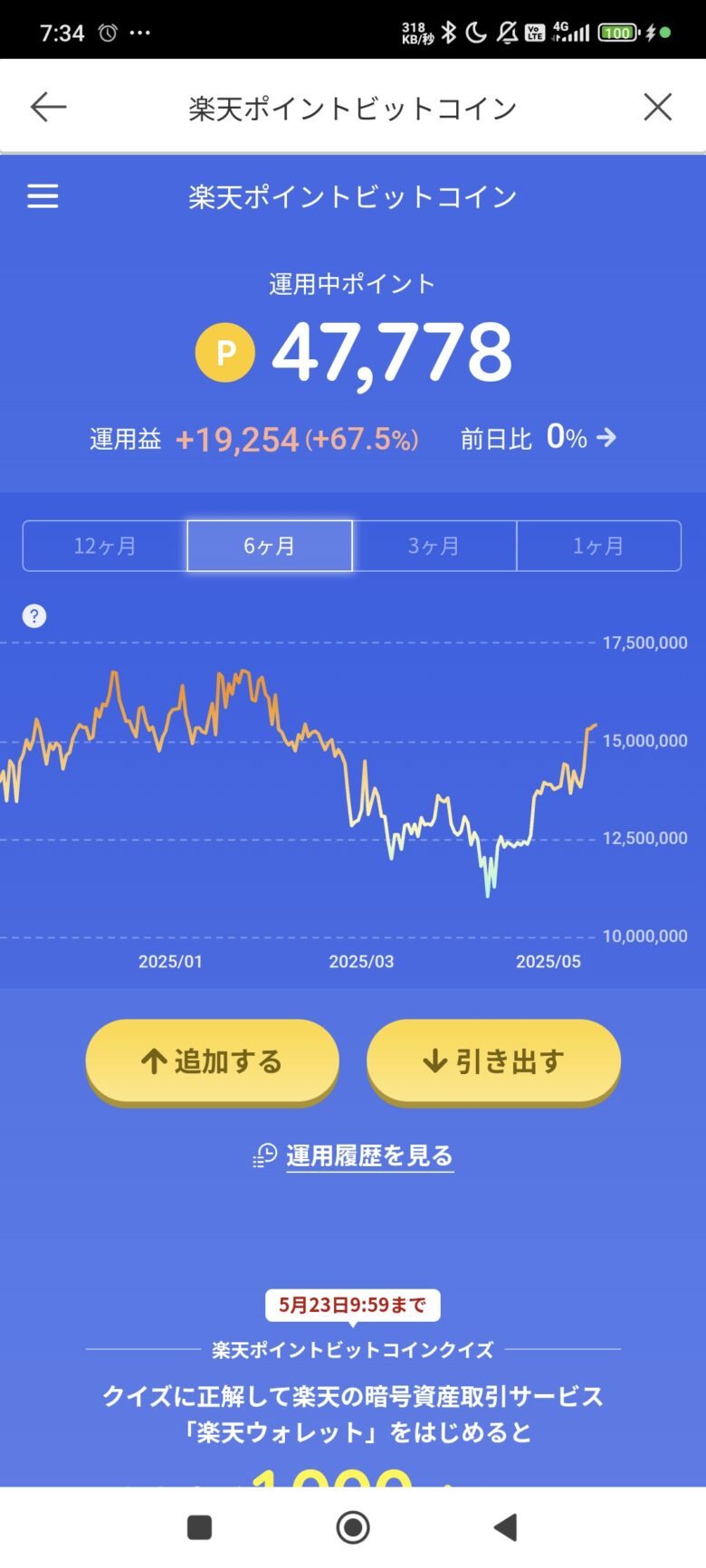The height and width of the screenshot is (1568, 706).
Task: Withdraw points with 引き出す
Action: 493,1061
